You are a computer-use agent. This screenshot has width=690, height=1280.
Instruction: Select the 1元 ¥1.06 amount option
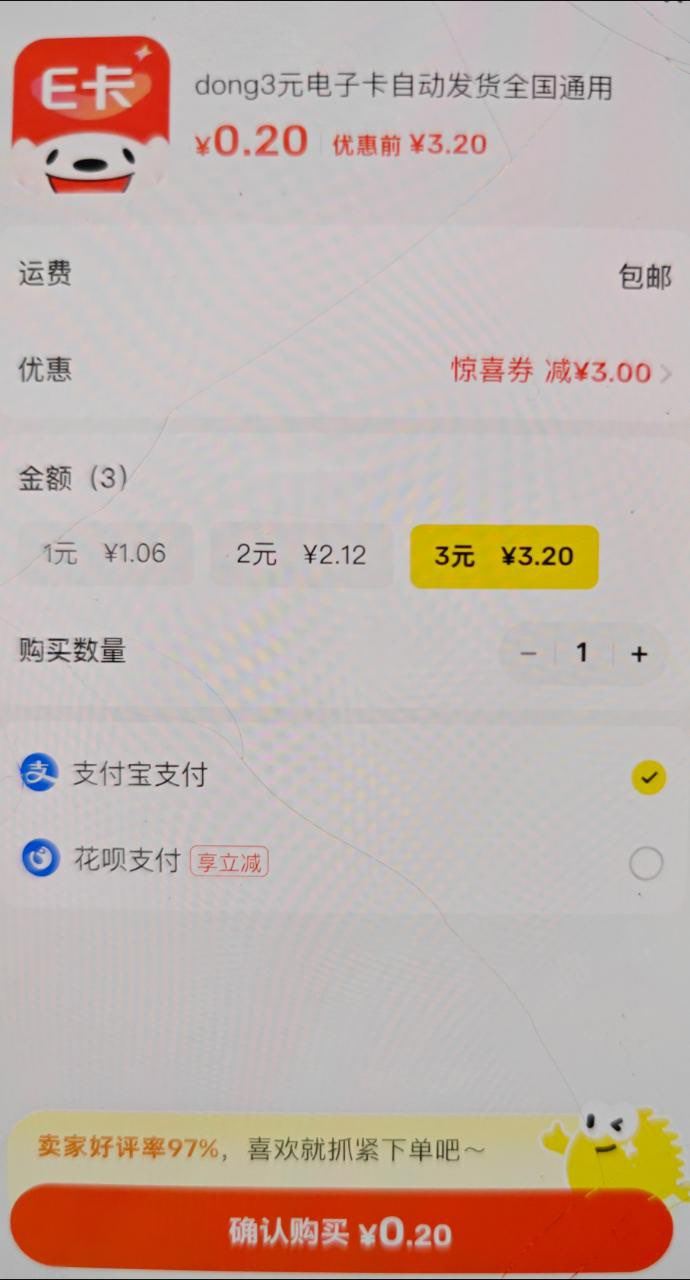click(103, 554)
